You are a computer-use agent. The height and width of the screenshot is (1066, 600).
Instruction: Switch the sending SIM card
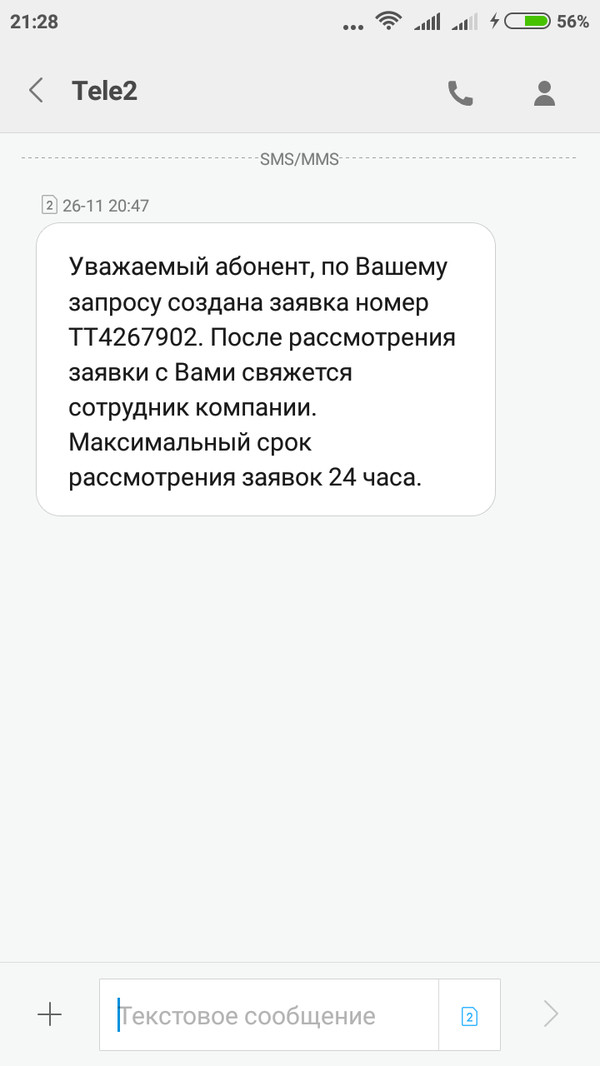469,1016
